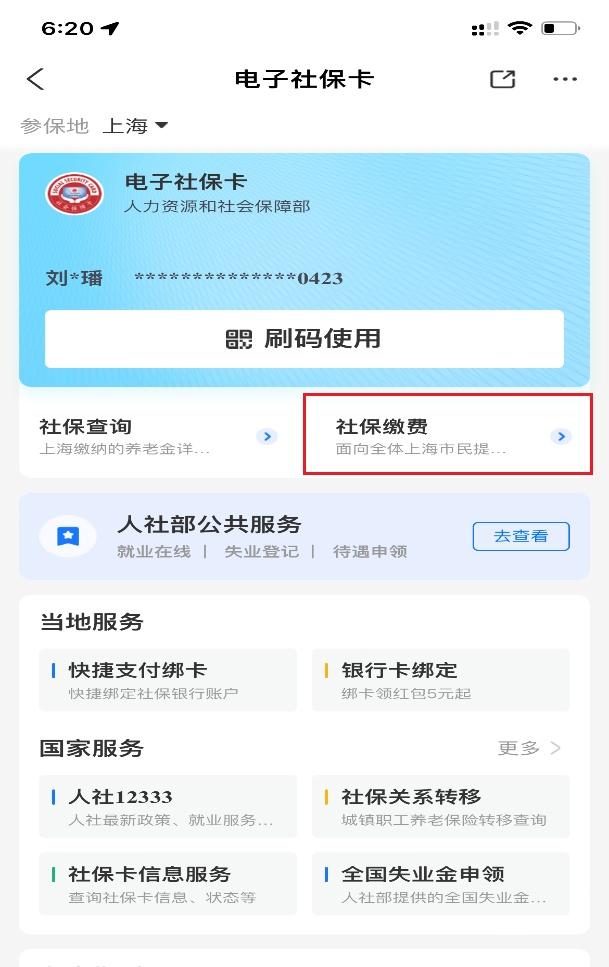Expand the 参保地 上海 location dropdown
609x967 pixels.
click(136, 126)
